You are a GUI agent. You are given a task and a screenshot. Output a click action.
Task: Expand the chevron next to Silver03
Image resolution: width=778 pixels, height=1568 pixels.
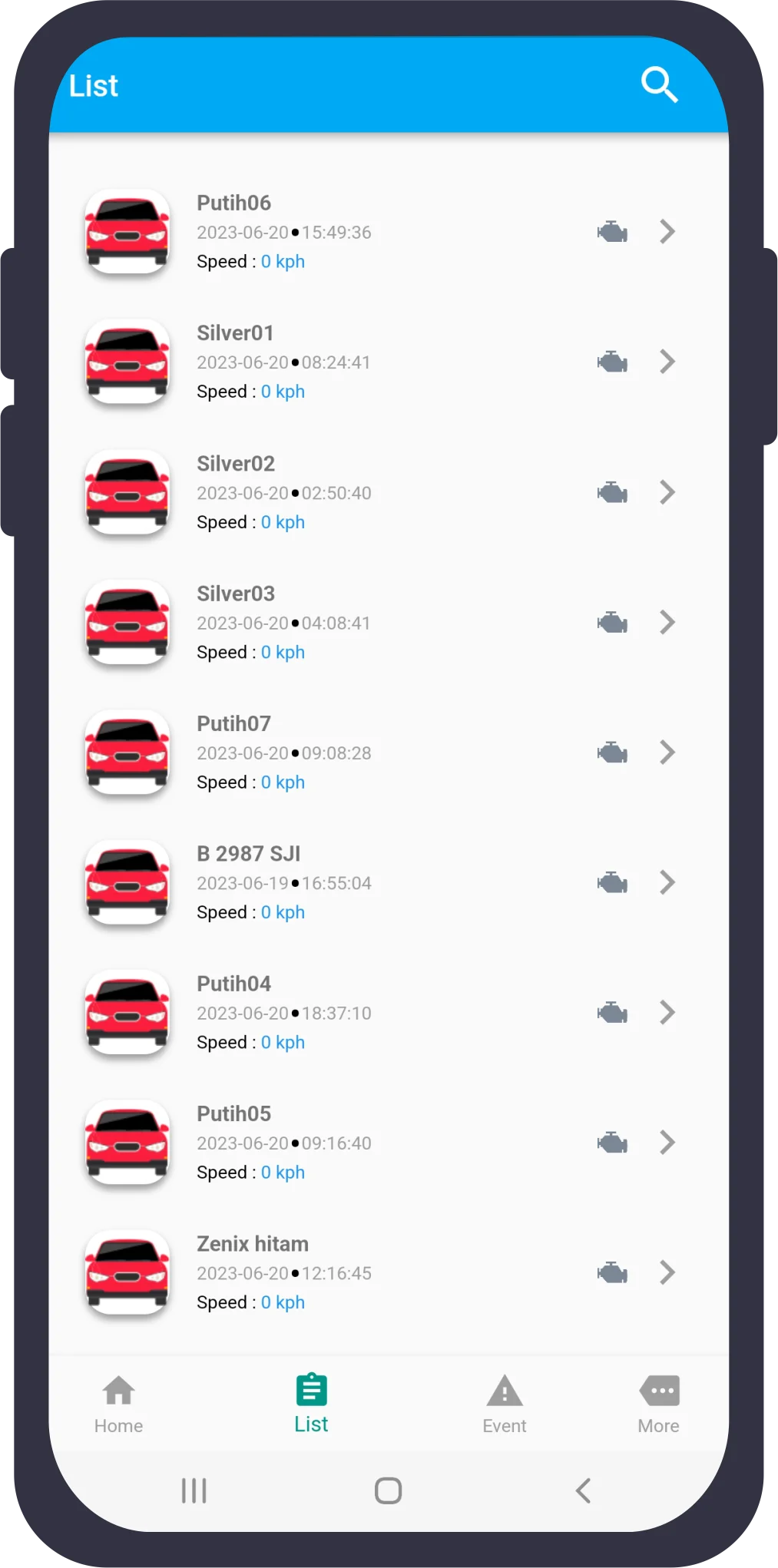tap(667, 622)
